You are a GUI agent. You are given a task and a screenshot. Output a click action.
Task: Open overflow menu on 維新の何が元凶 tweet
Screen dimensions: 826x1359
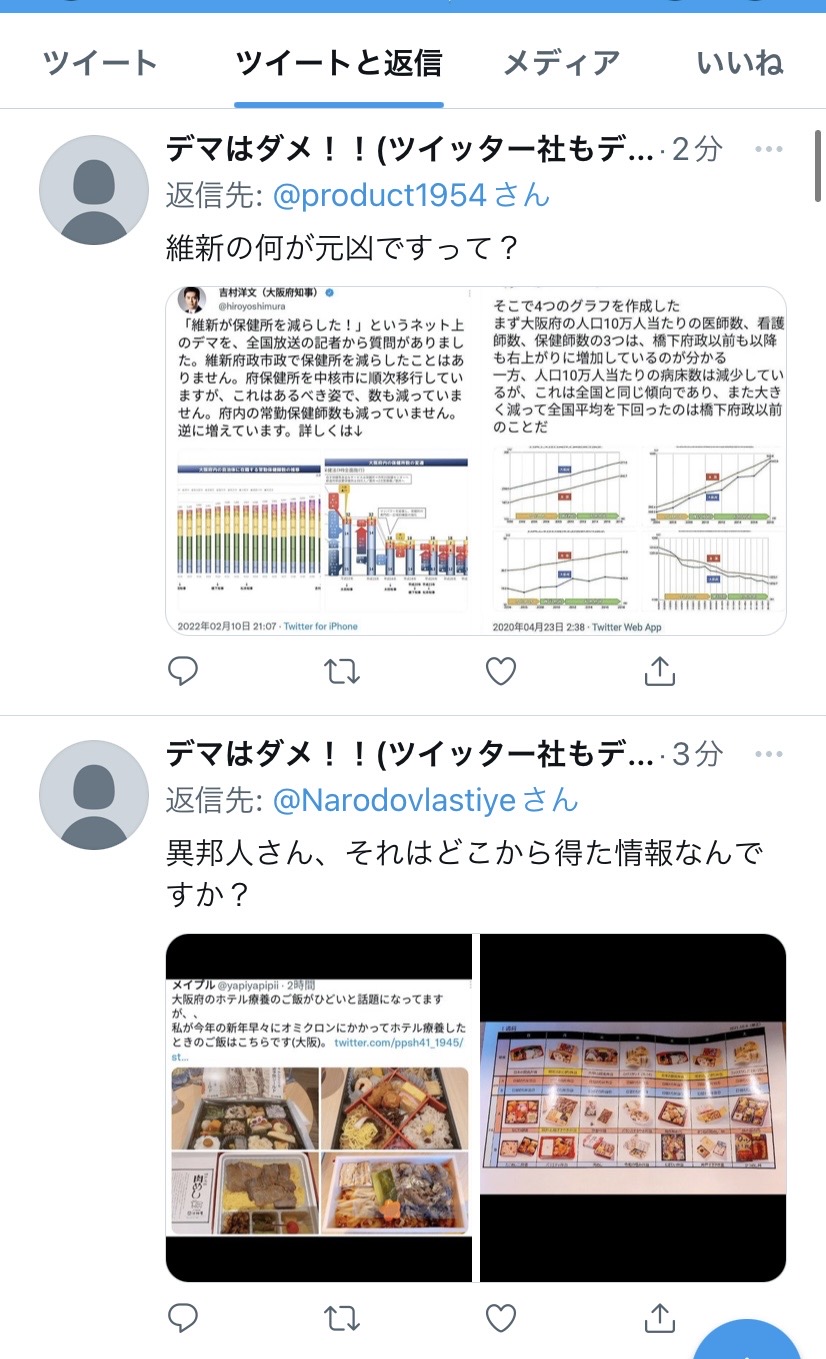(768, 150)
